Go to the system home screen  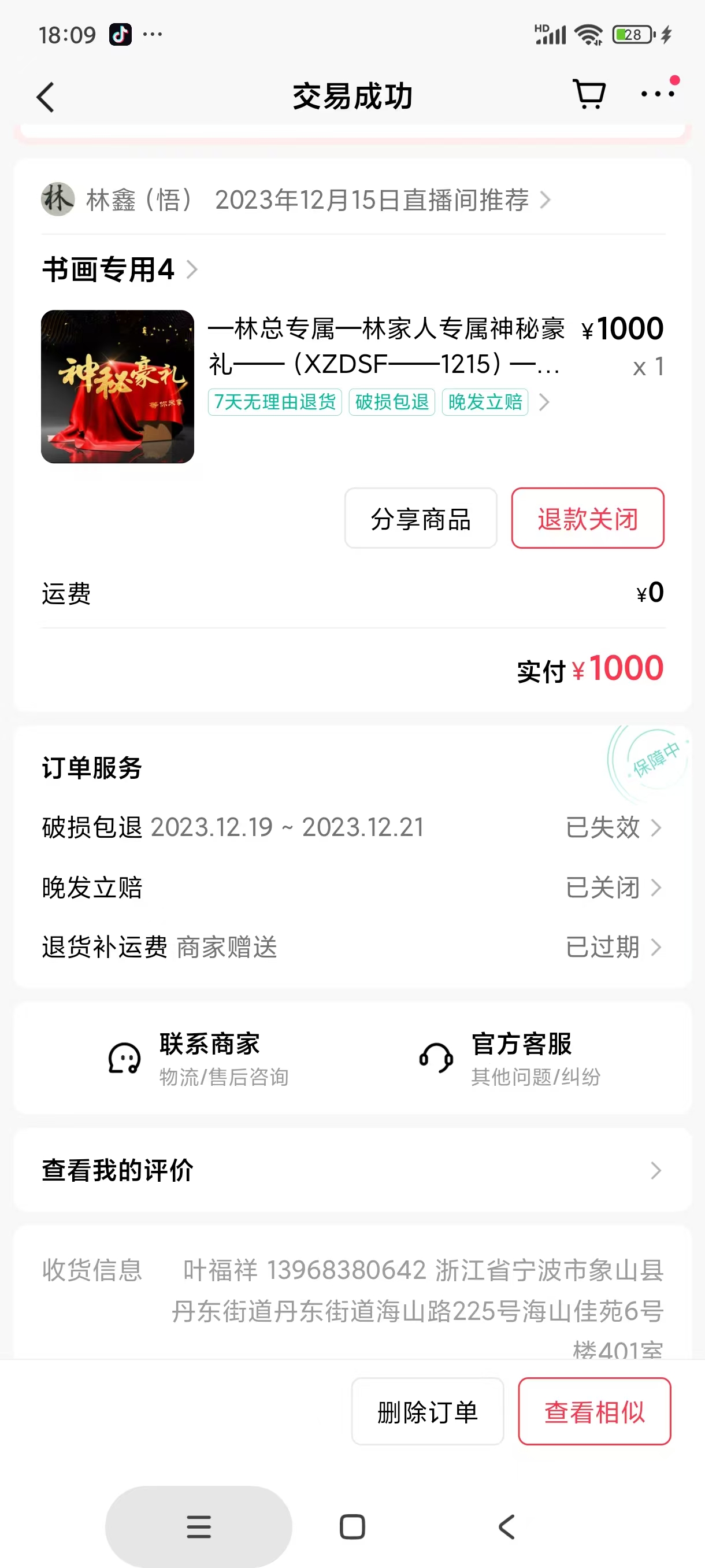[x=352, y=1526]
